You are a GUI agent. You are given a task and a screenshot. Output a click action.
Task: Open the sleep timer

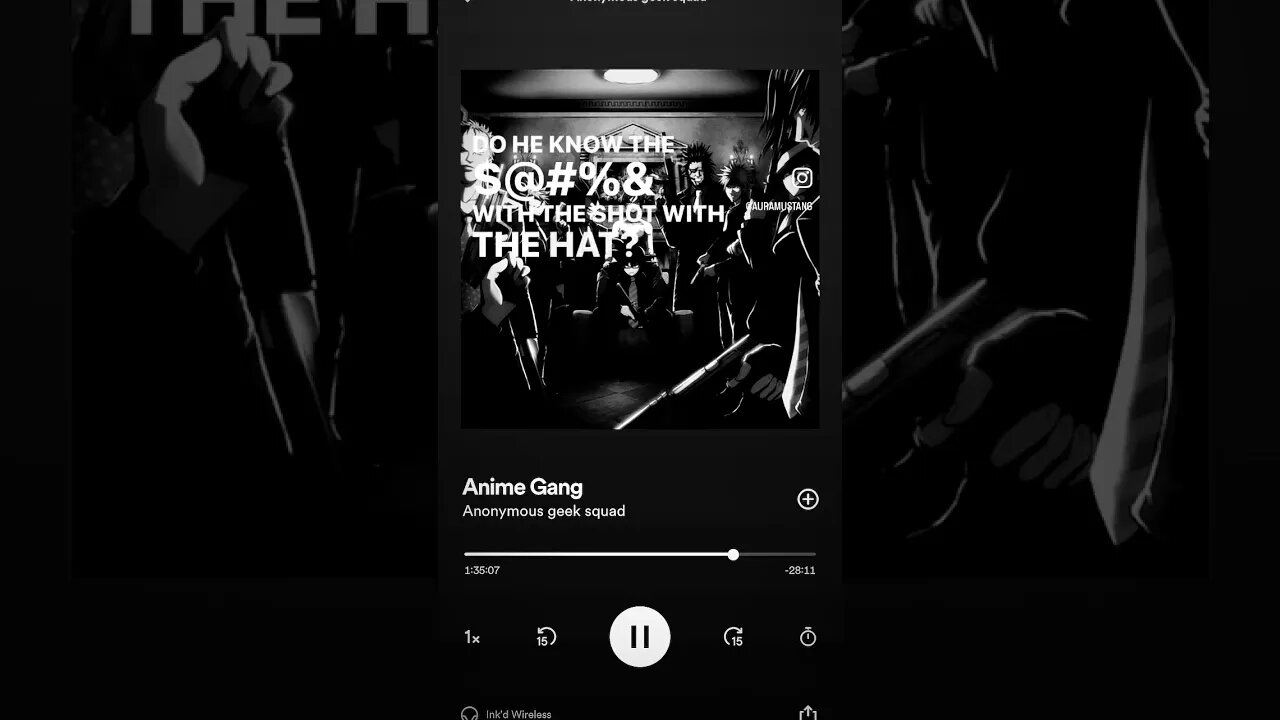[808, 637]
